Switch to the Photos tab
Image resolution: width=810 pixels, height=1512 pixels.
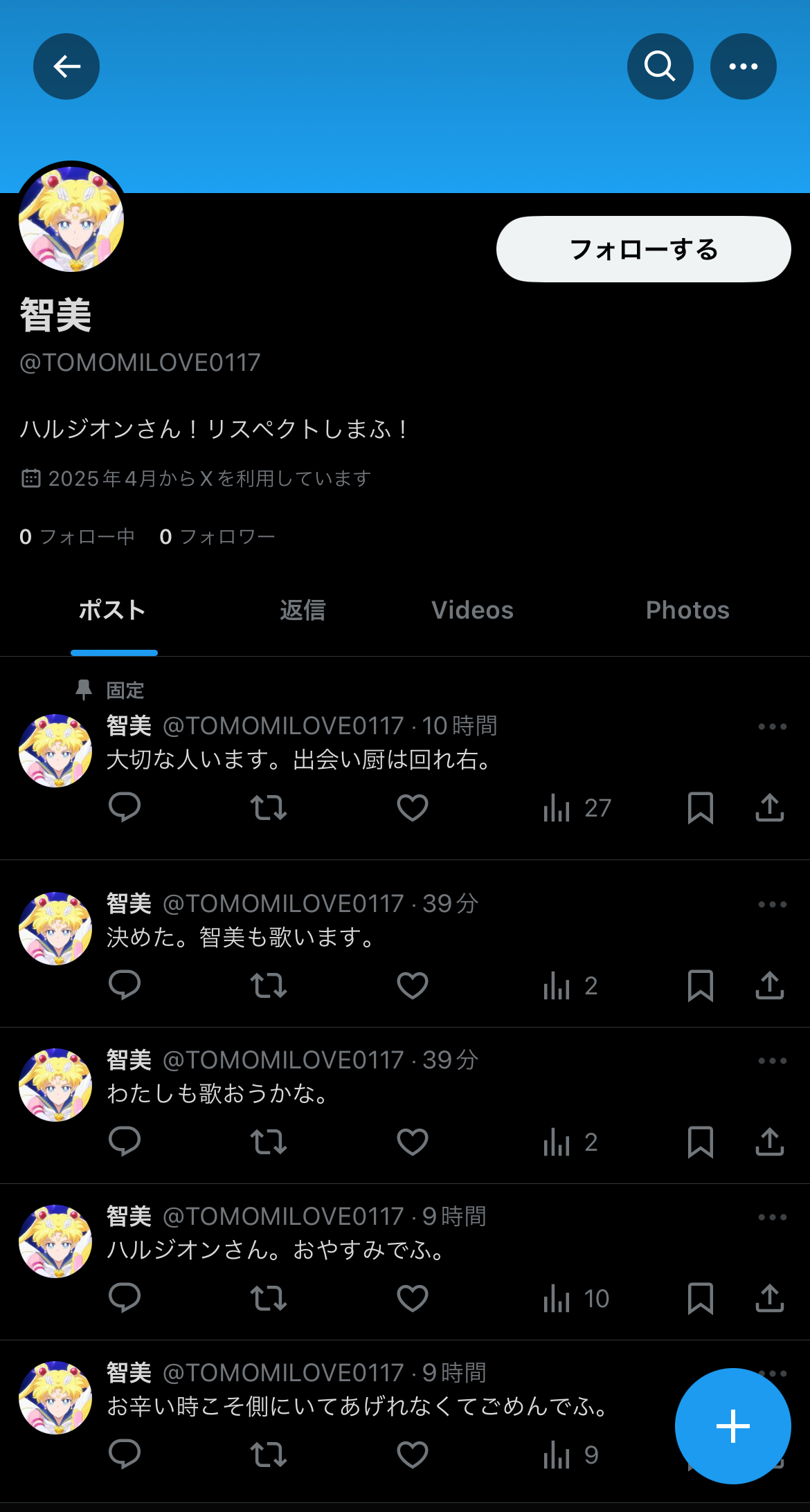point(687,610)
